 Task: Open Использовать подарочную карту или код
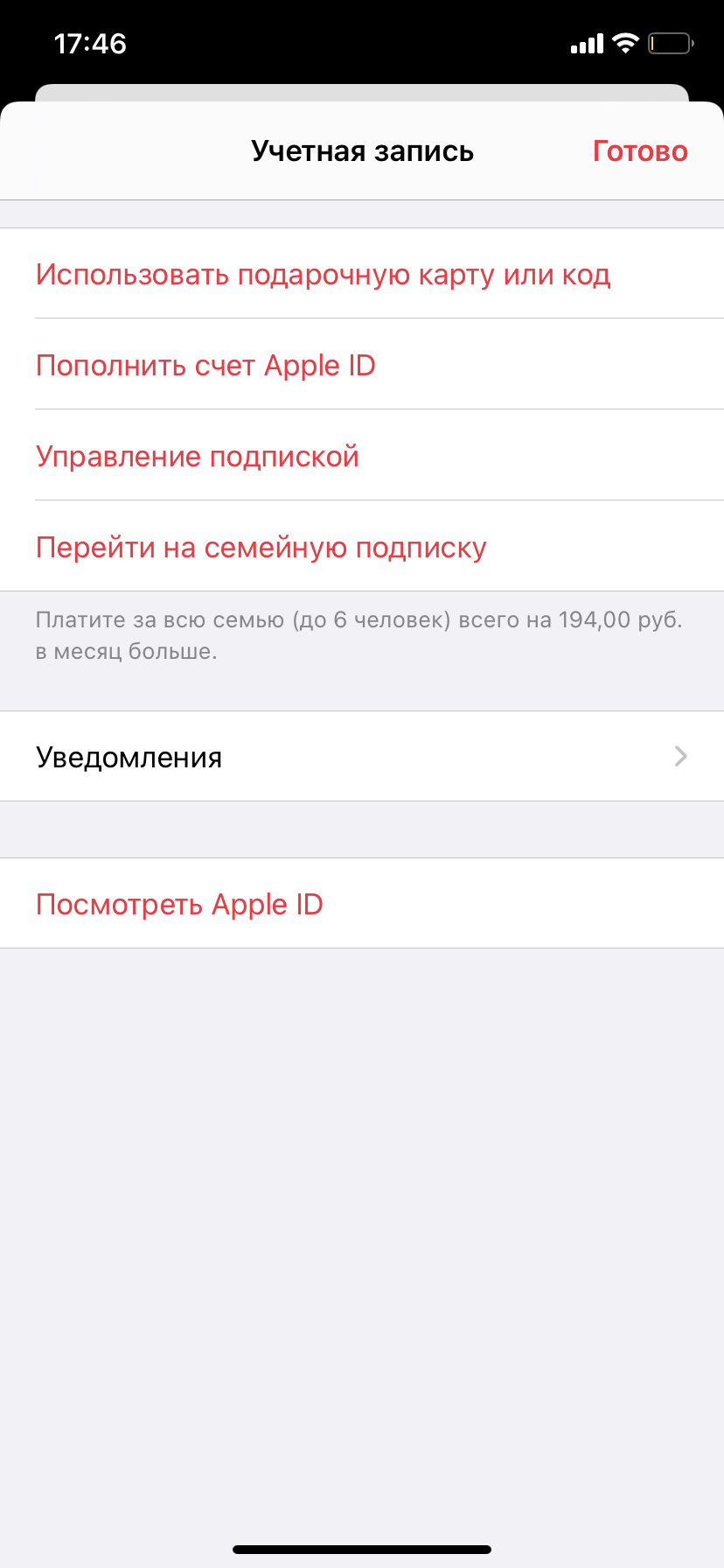click(362, 274)
